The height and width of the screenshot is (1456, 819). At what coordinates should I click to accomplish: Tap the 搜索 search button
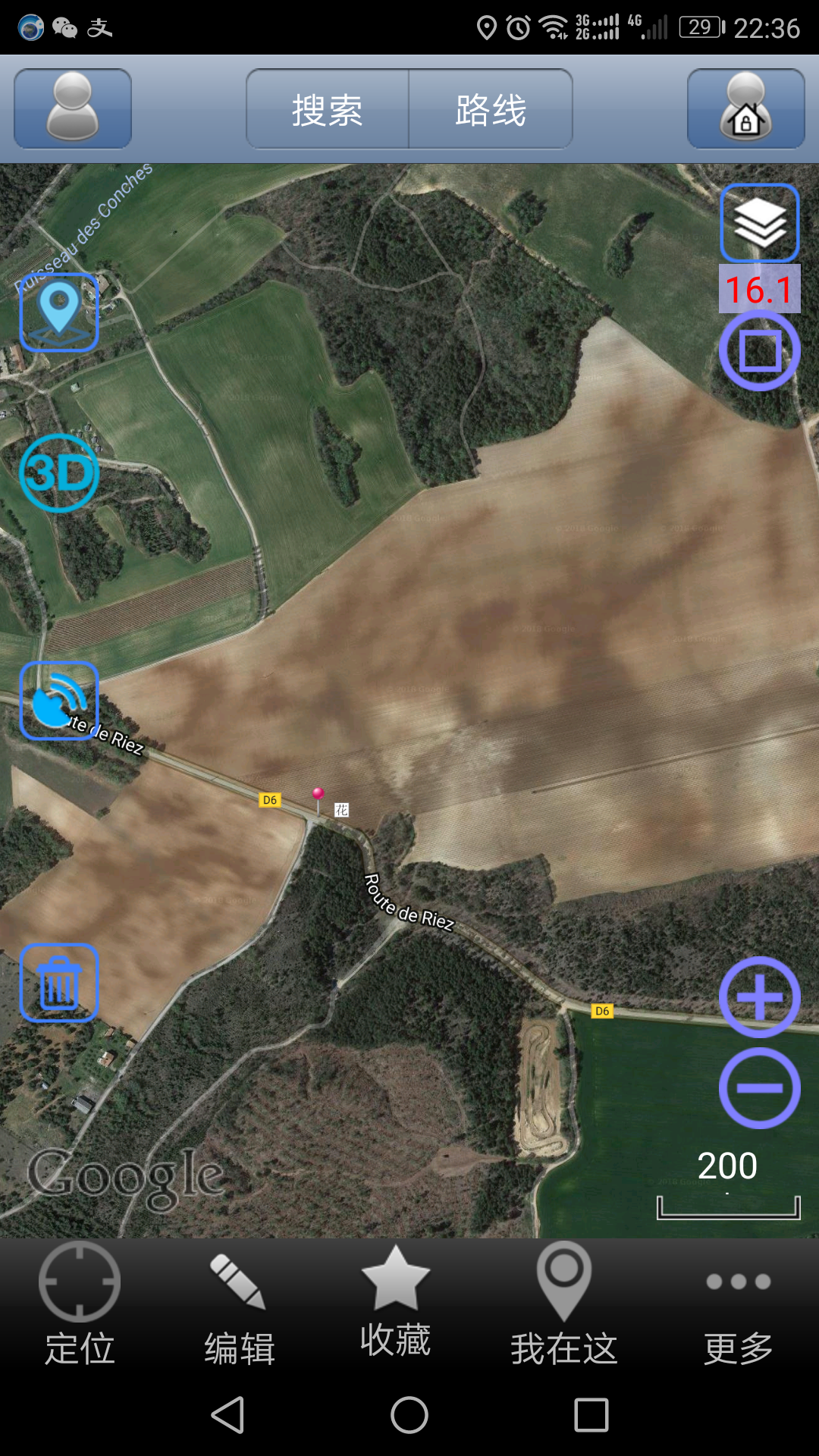point(328,110)
